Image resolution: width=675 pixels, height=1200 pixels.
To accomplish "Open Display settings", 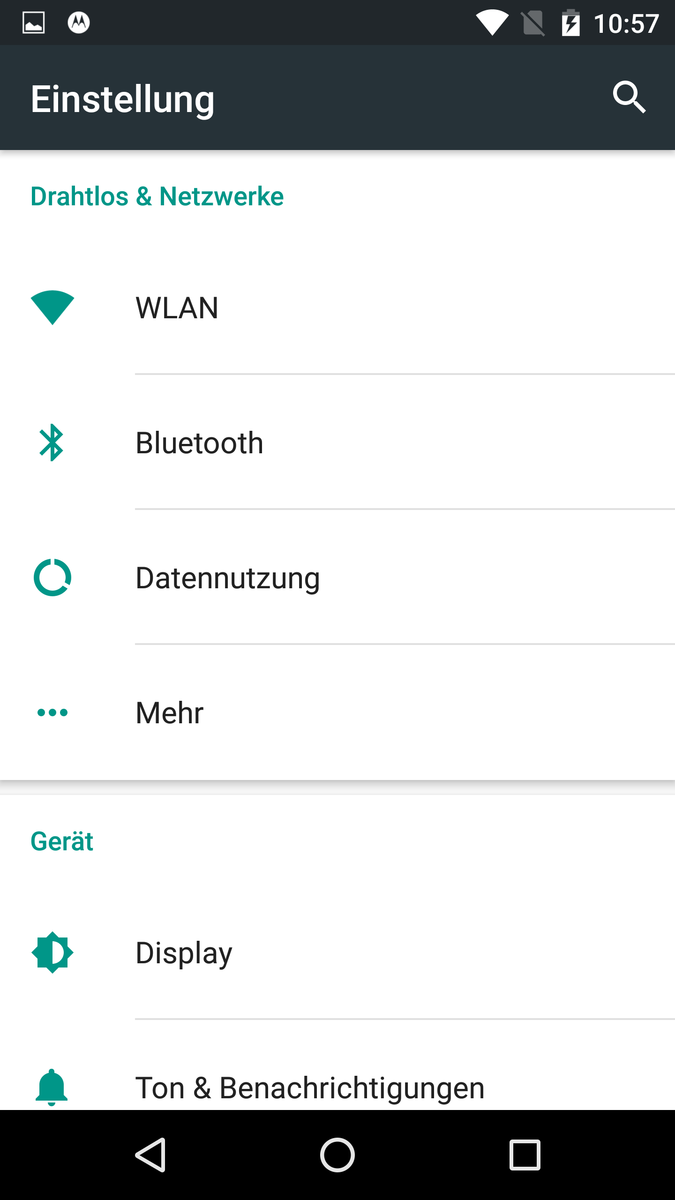I will click(337, 952).
